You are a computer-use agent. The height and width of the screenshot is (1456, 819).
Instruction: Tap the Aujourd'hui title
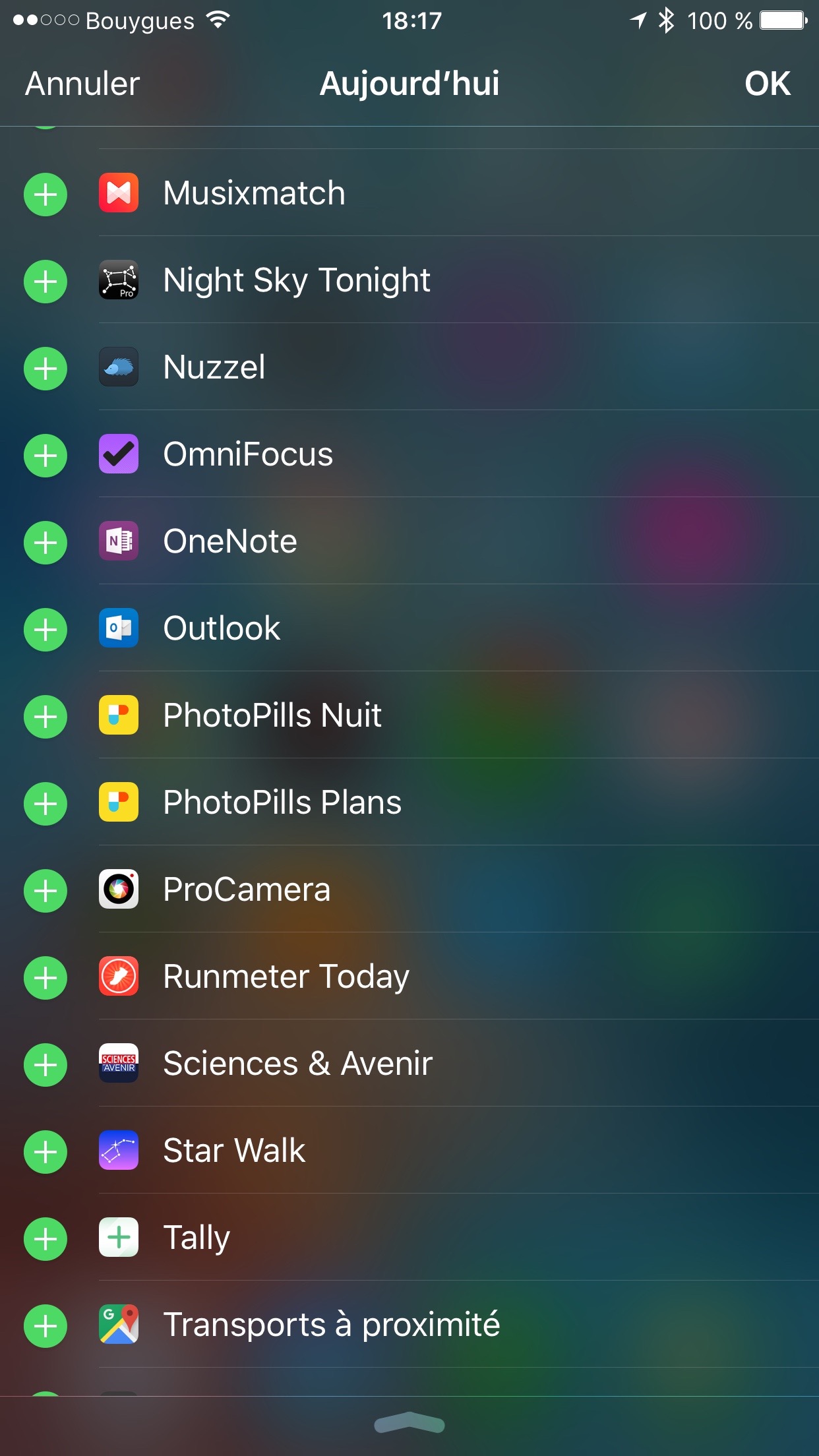[x=409, y=83]
